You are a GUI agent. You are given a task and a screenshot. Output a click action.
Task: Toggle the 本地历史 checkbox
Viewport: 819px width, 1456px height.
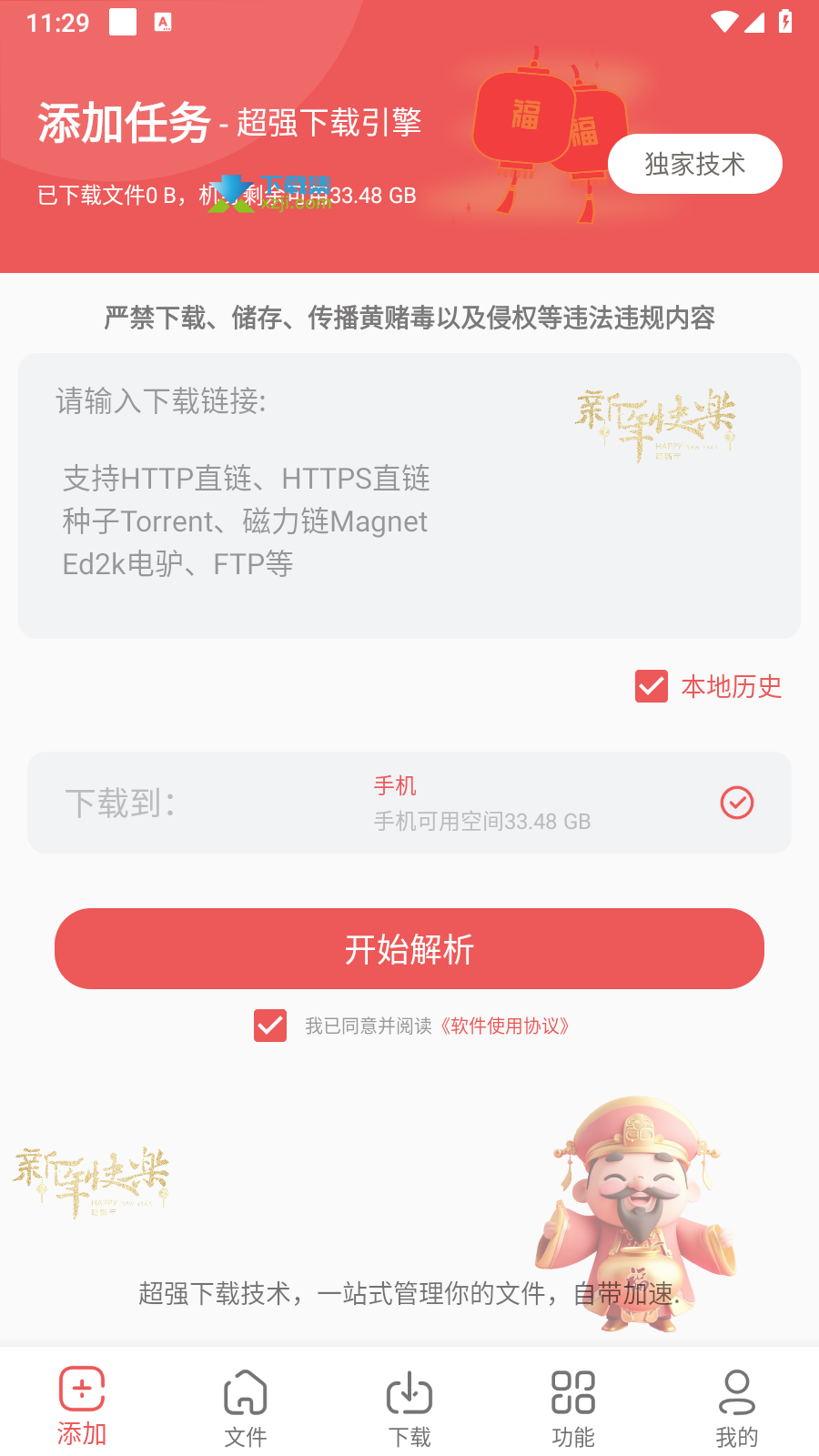(652, 686)
